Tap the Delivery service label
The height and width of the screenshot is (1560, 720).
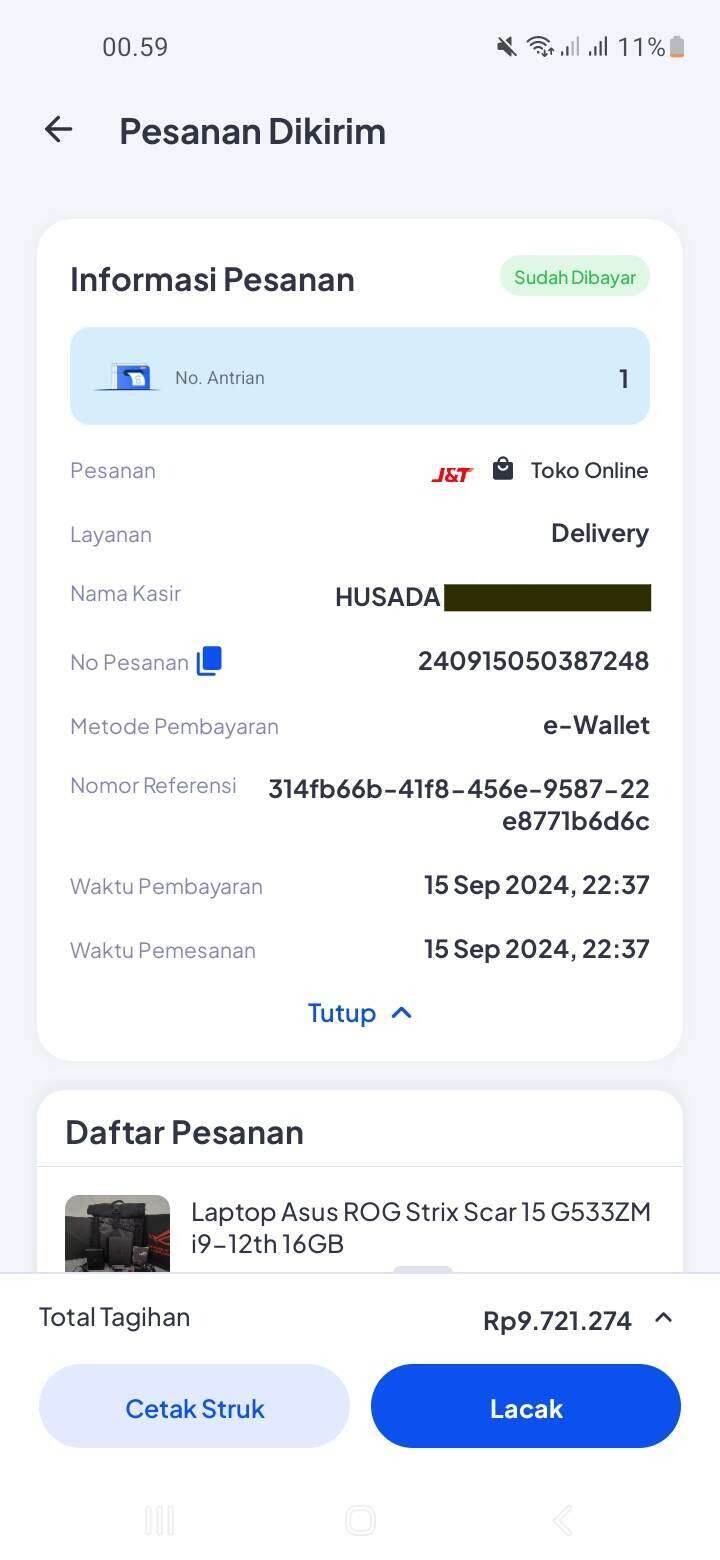pos(599,533)
